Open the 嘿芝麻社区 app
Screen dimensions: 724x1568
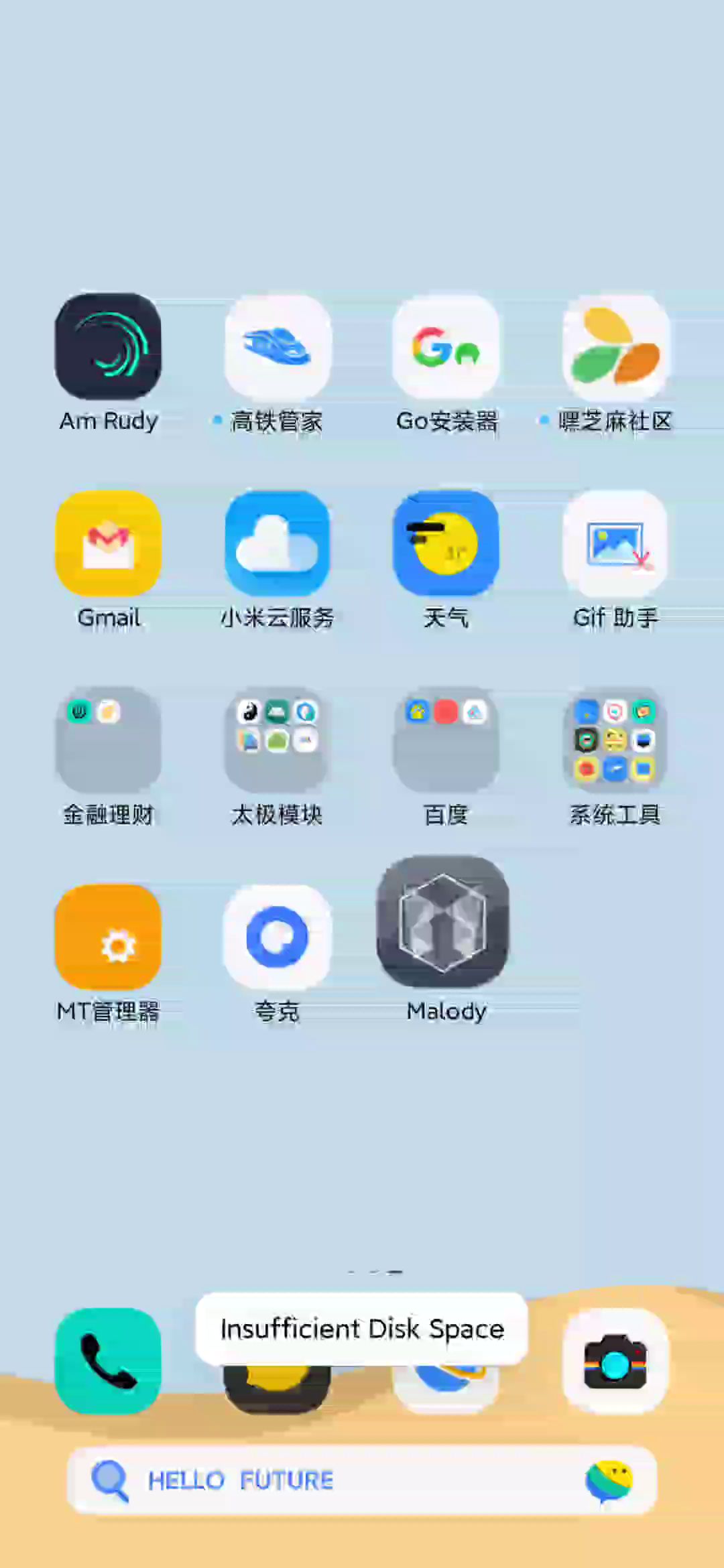point(615,346)
